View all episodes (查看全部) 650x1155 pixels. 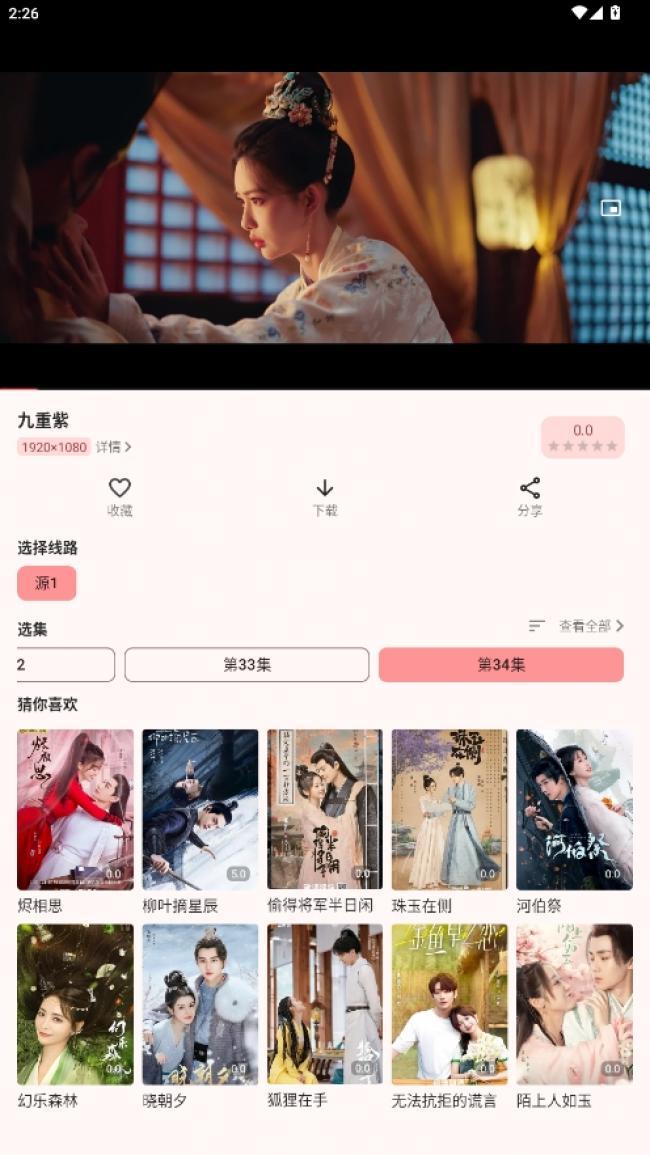tap(591, 626)
